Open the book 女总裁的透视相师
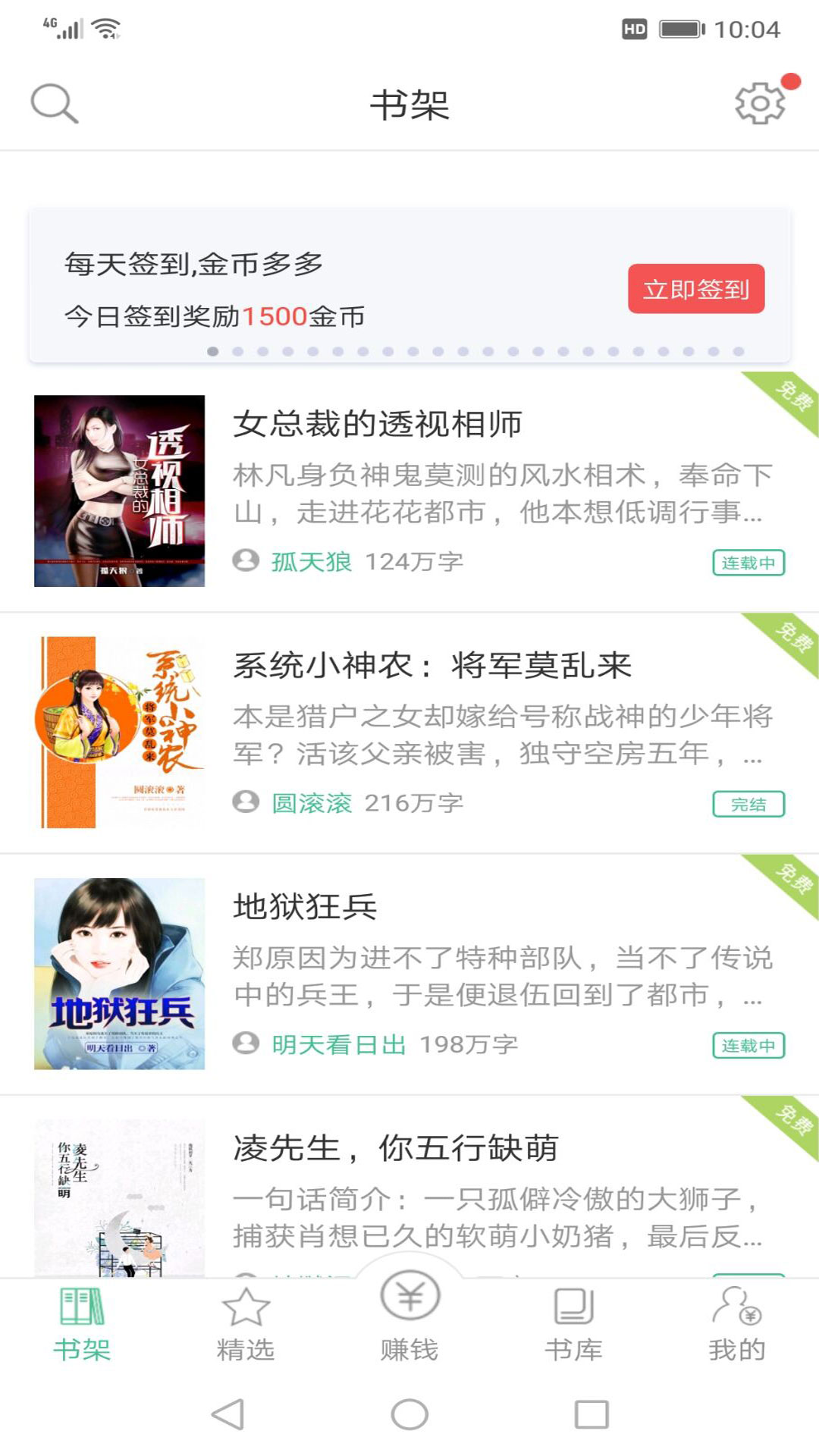Image resolution: width=819 pixels, height=1456 pixels. tap(409, 491)
